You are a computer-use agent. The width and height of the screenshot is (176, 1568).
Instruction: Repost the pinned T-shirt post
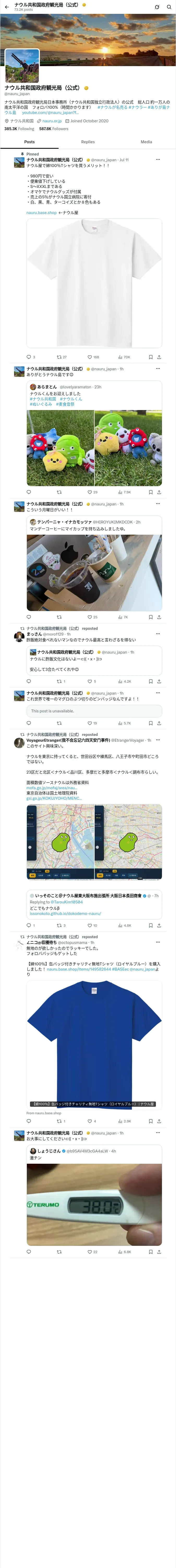pos(62,357)
